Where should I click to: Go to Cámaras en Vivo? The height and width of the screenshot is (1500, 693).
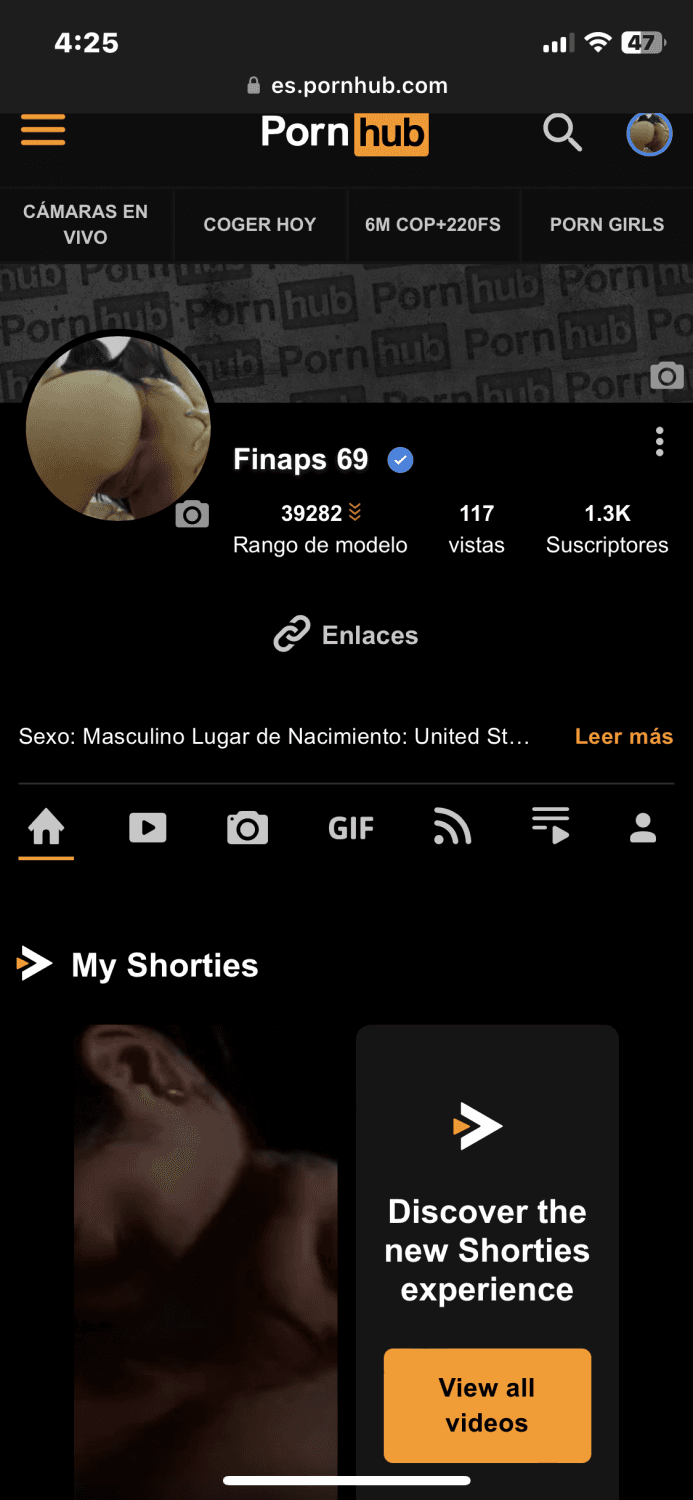86,224
